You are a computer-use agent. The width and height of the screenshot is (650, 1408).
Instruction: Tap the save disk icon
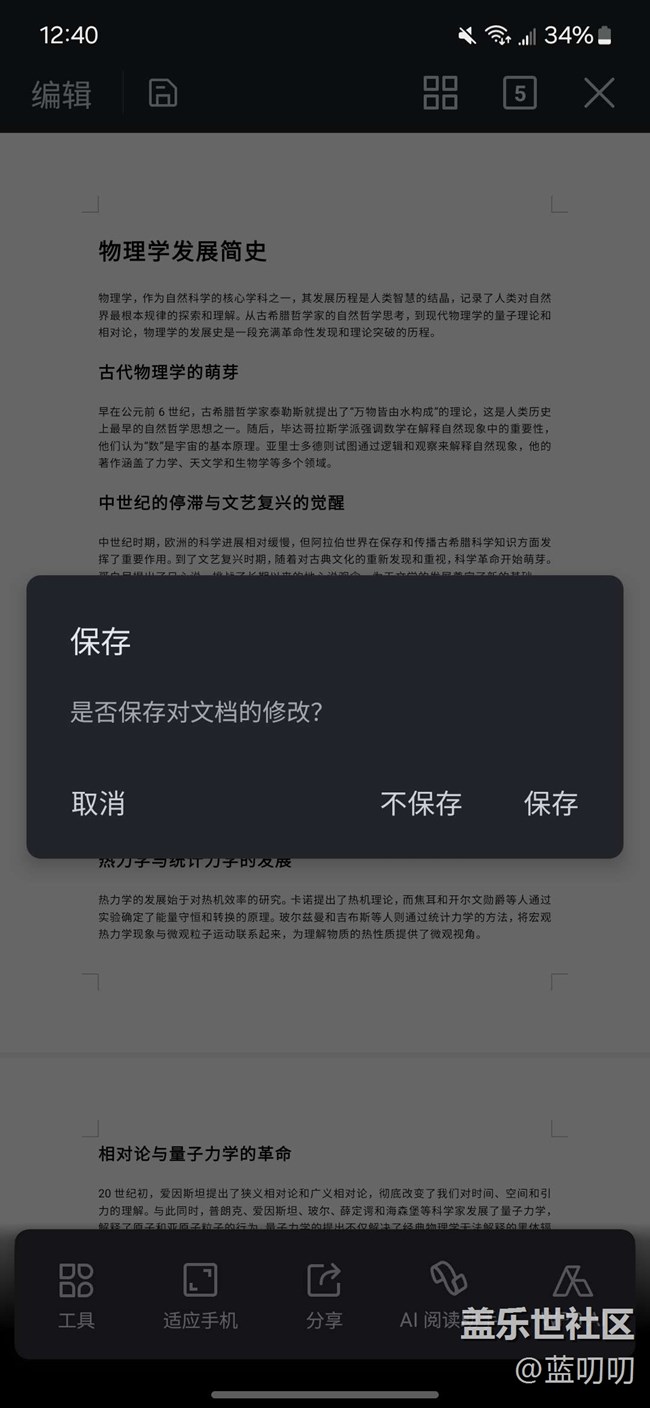(163, 93)
